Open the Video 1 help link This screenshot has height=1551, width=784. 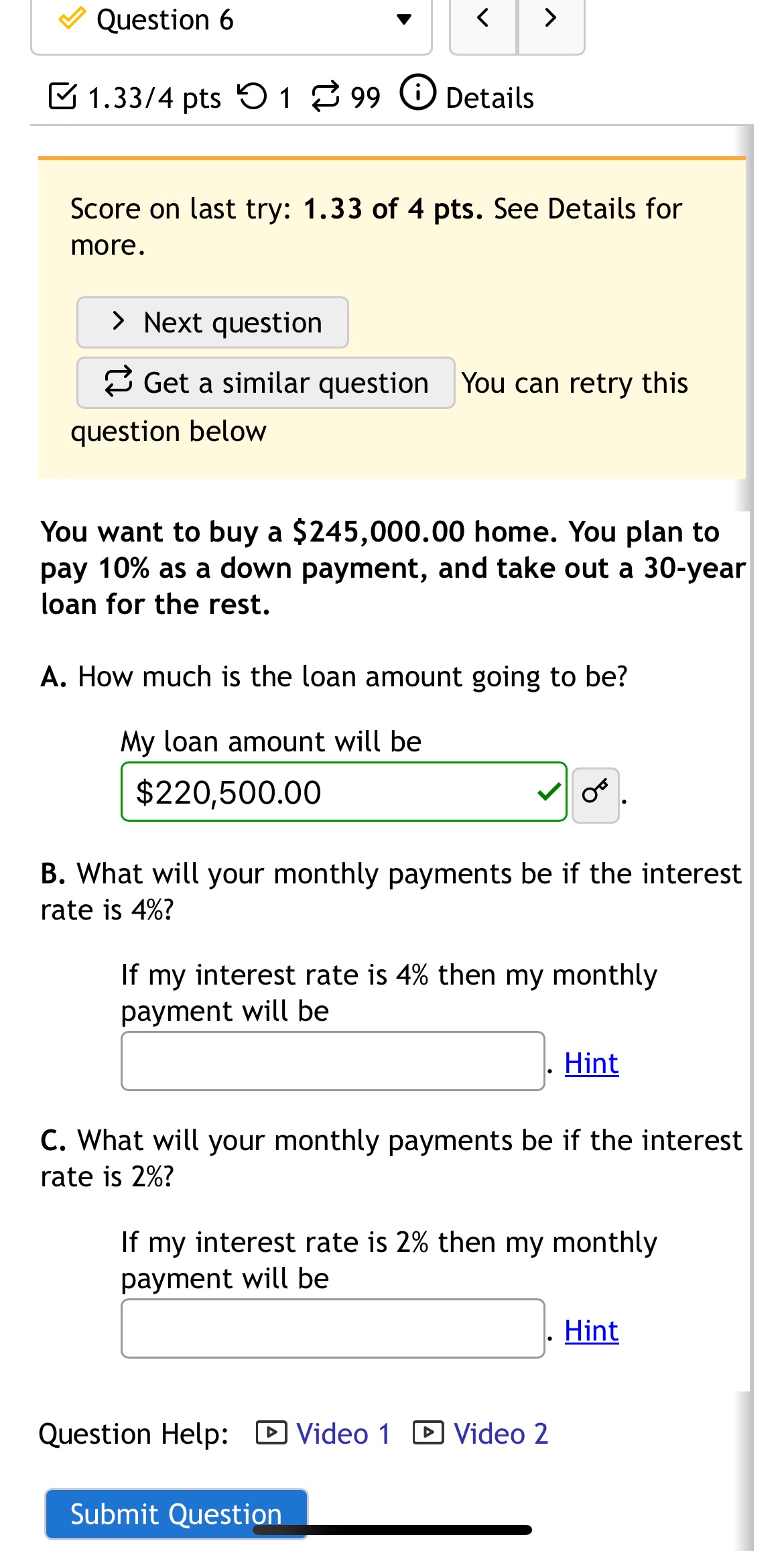tap(325, 1434)
